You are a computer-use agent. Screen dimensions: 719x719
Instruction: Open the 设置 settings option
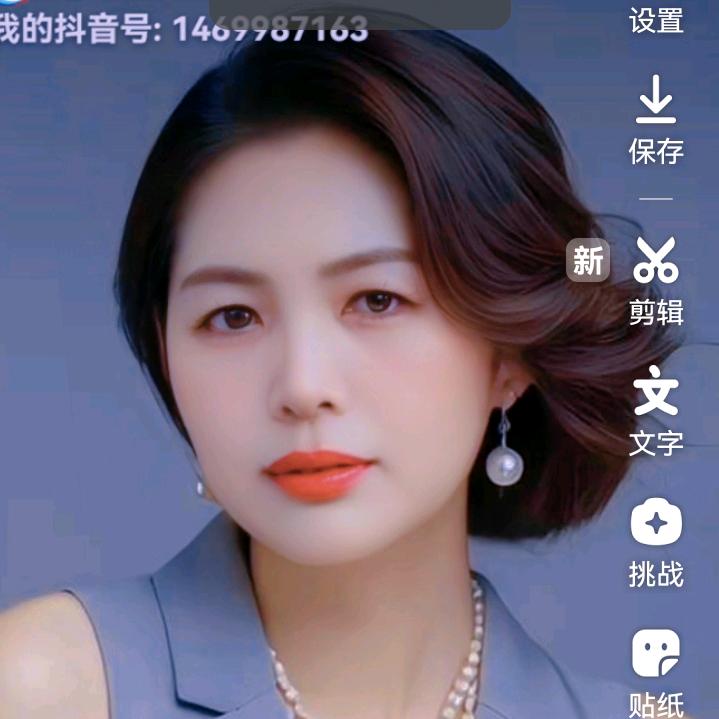click(656, 19)
